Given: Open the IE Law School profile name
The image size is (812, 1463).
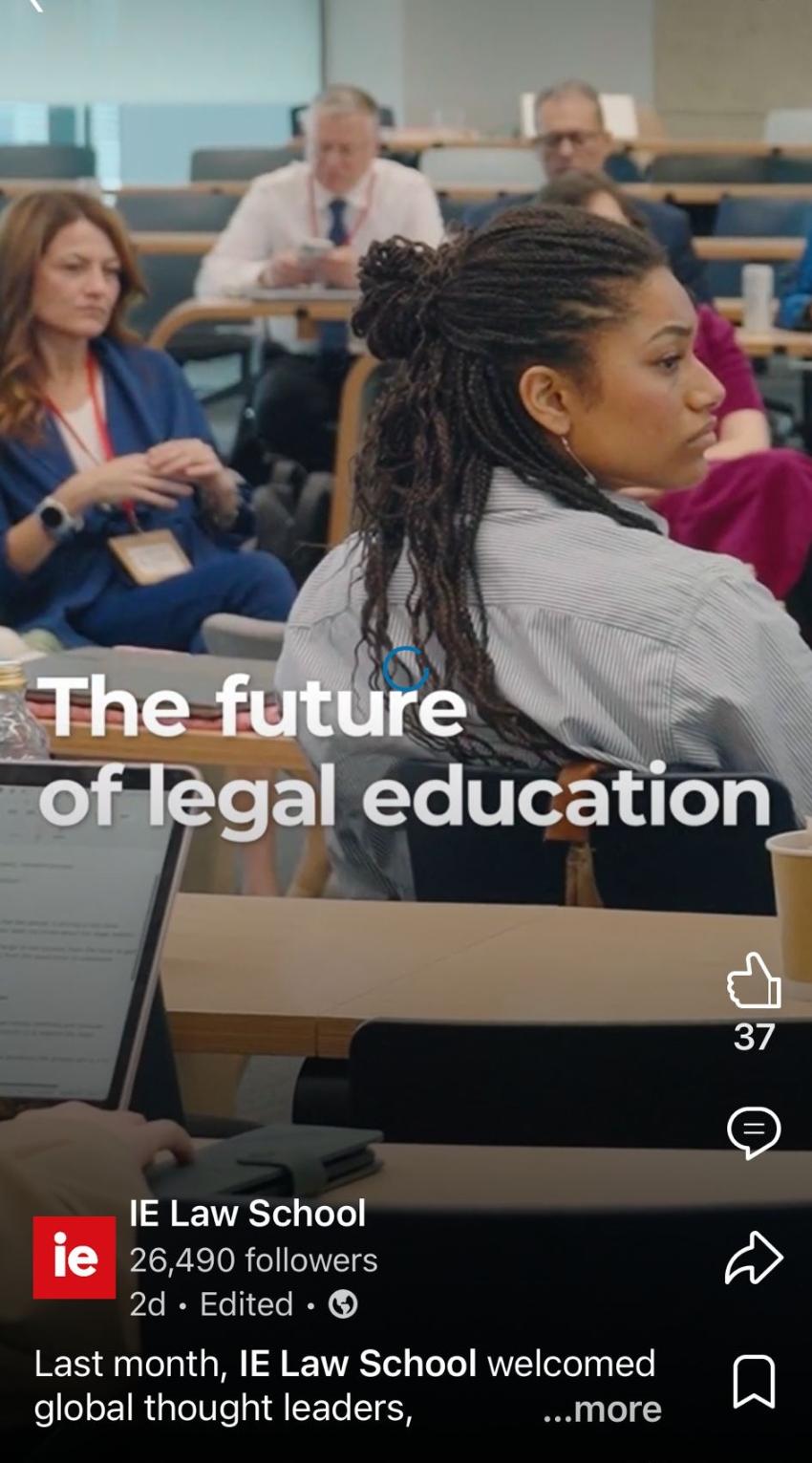Looking at the screenshot, I should point(247,1213).
